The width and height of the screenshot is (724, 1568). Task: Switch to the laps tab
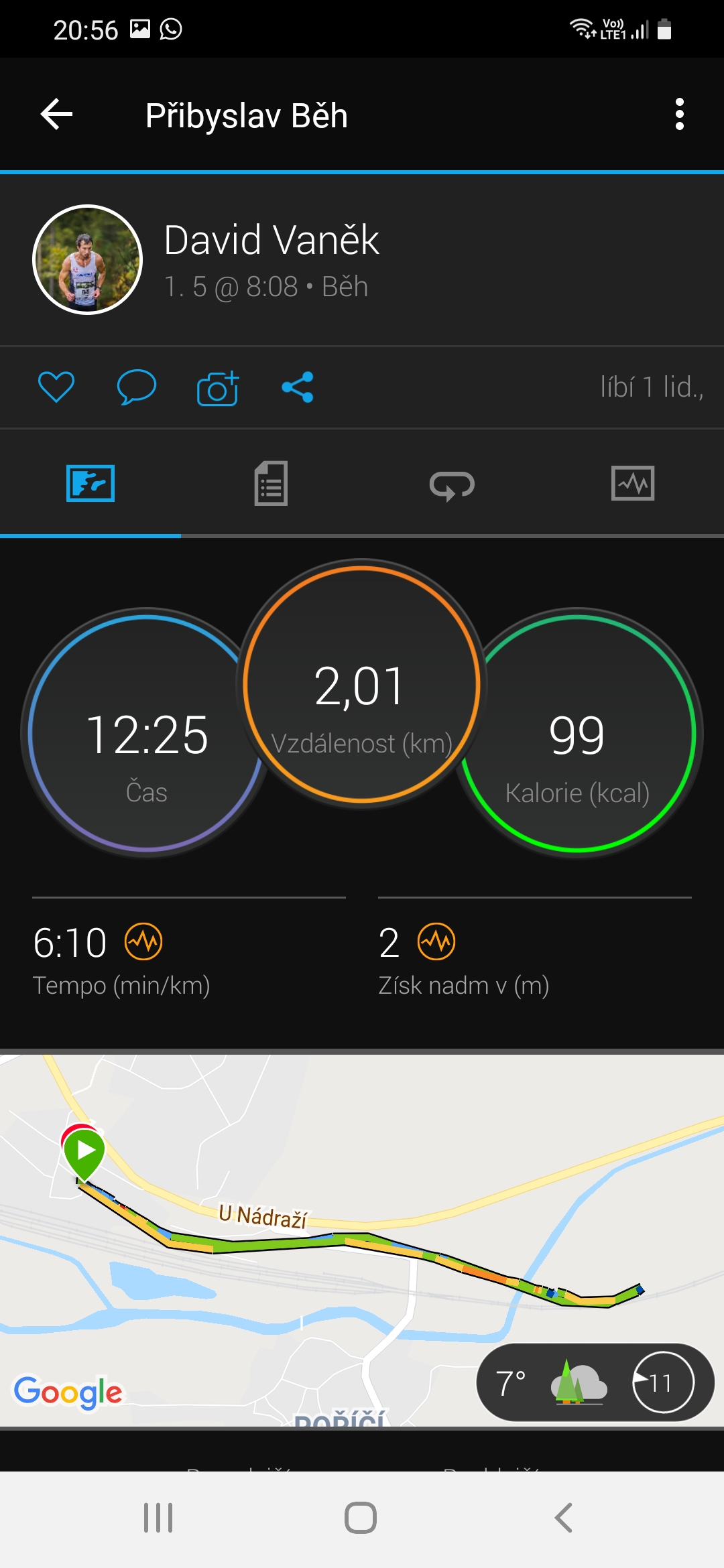point(452,484)
